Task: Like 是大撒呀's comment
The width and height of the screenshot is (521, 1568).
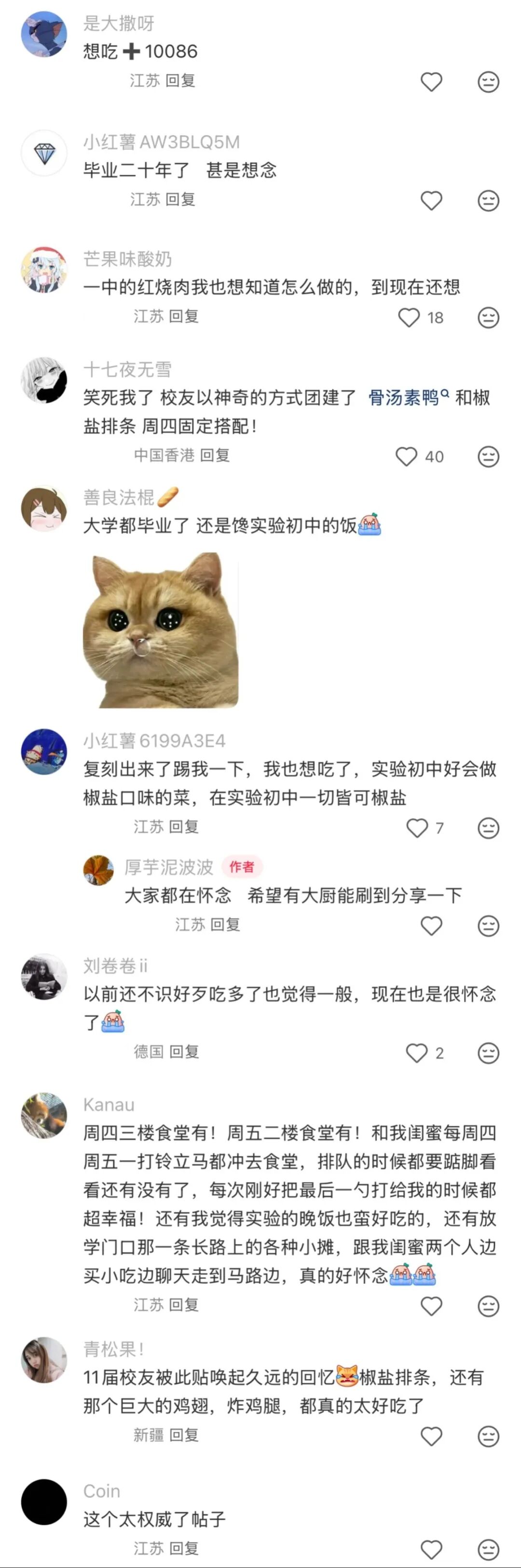Action: pyautogui.click(x=431, y=82)
